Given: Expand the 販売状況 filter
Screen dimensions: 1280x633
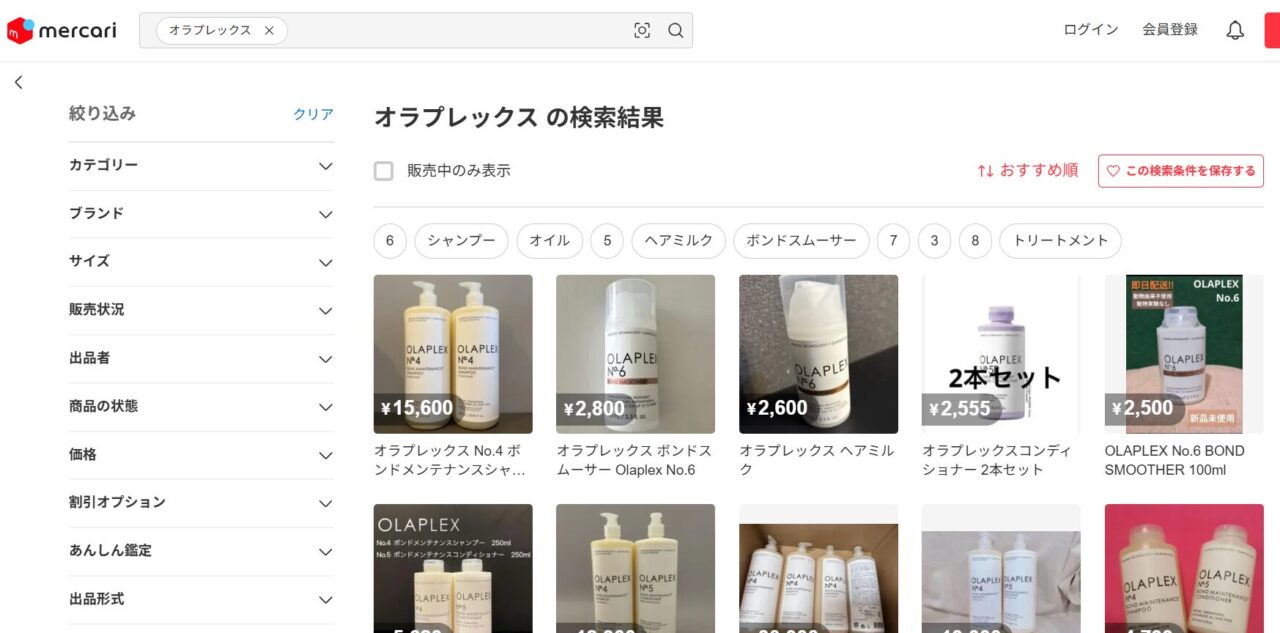Looking at the screenshot, I should pos(201,310).
